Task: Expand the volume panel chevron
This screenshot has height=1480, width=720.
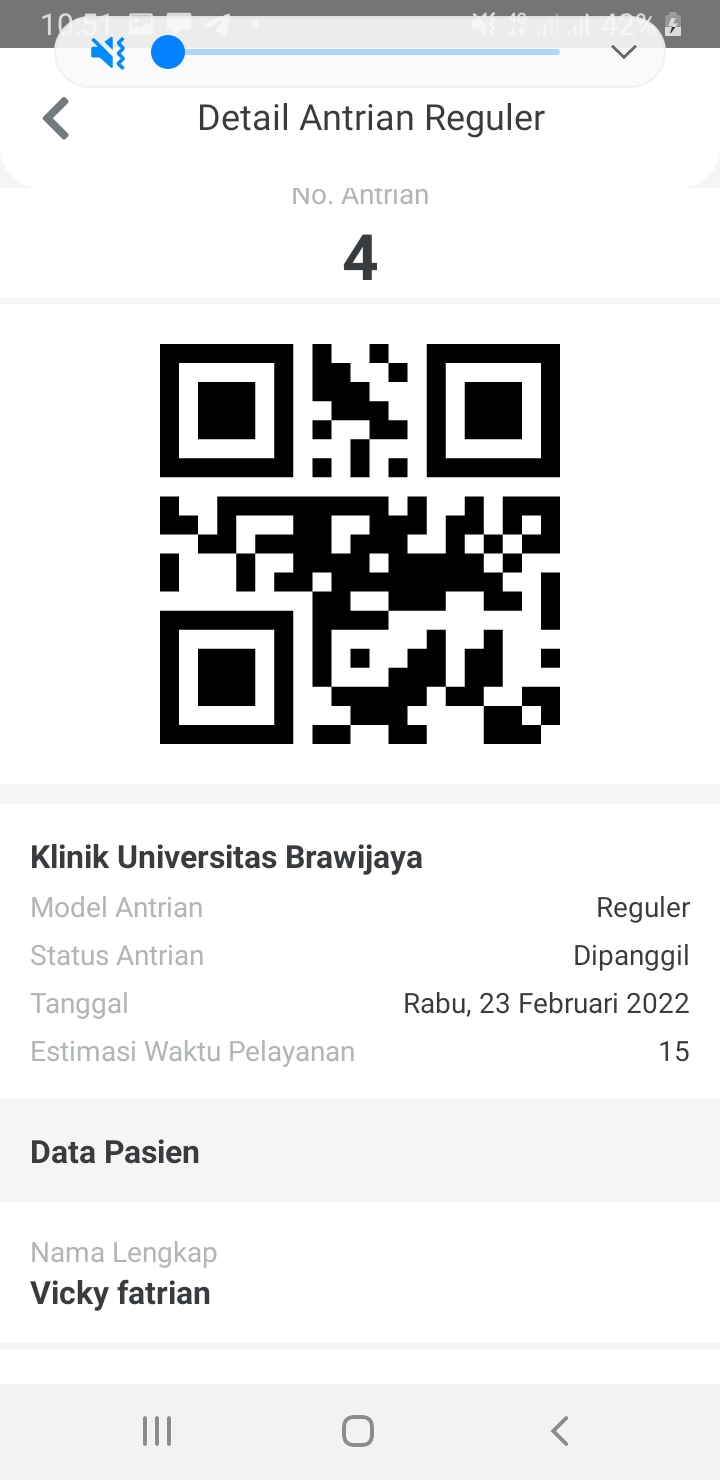Action: 624,52
